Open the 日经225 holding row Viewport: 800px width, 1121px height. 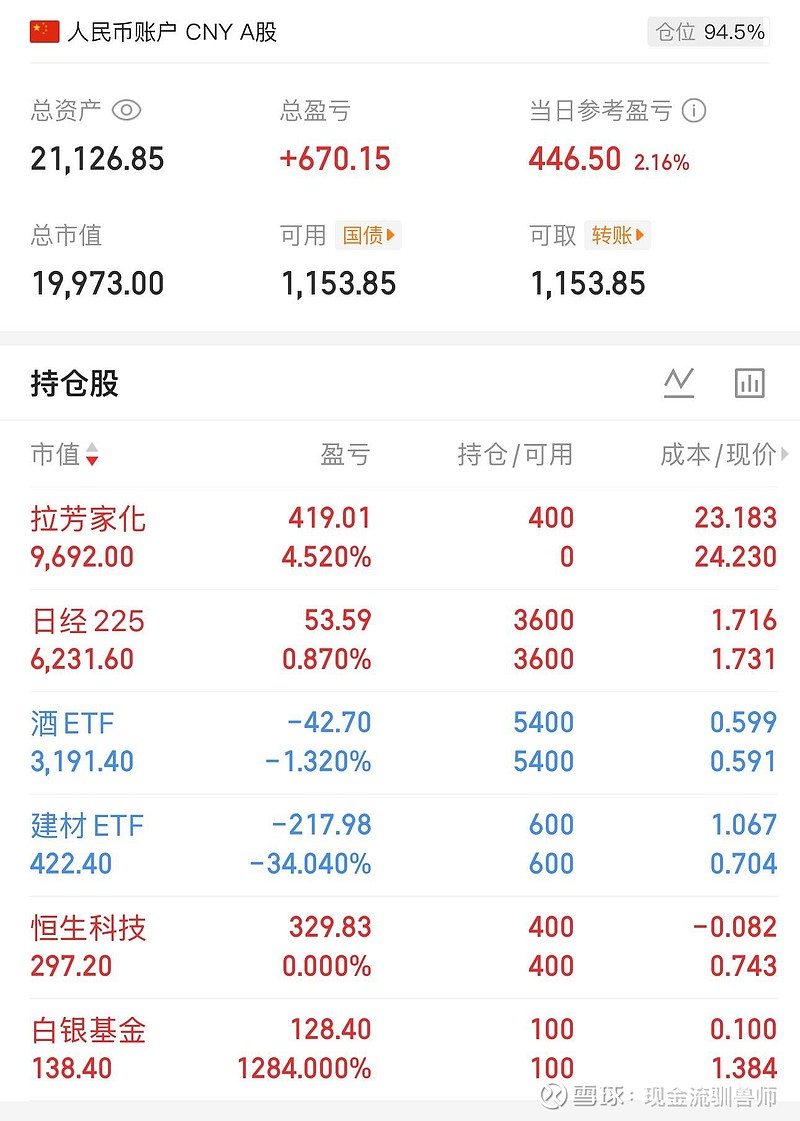403,640
